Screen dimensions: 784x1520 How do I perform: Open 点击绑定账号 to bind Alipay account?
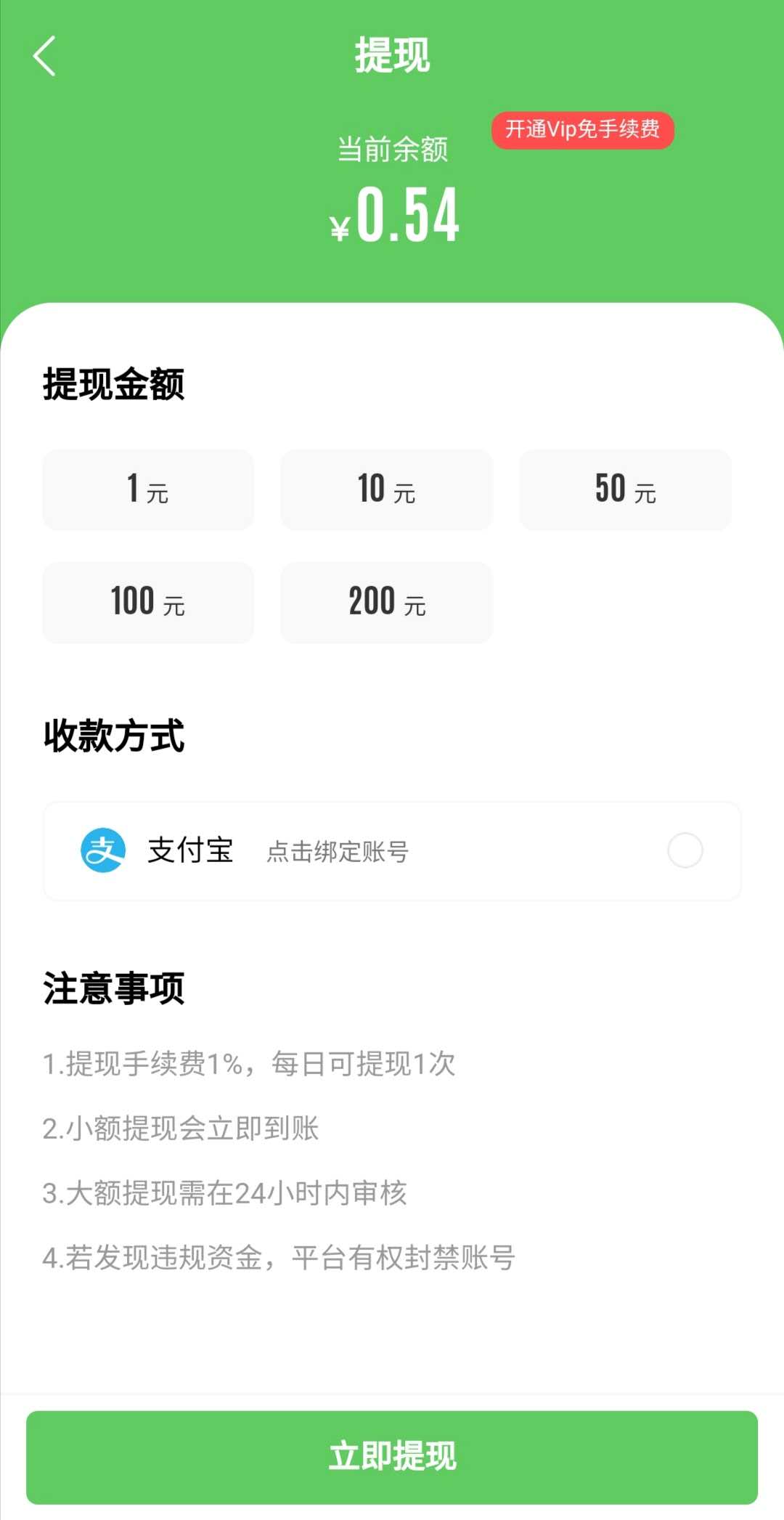click(x=338, y=851)
